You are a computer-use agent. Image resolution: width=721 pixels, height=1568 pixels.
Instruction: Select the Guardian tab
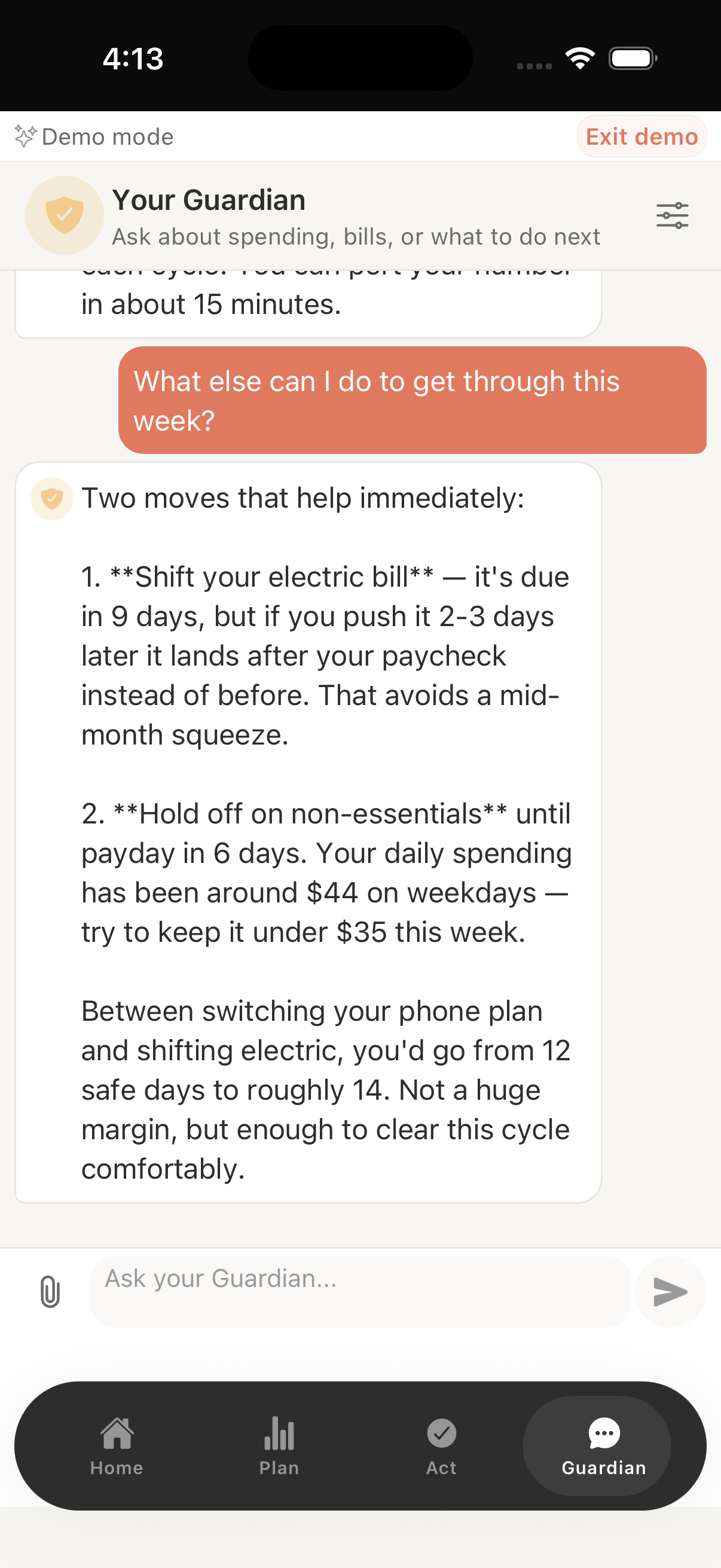pyautogui.click(x=603, y=1445)
